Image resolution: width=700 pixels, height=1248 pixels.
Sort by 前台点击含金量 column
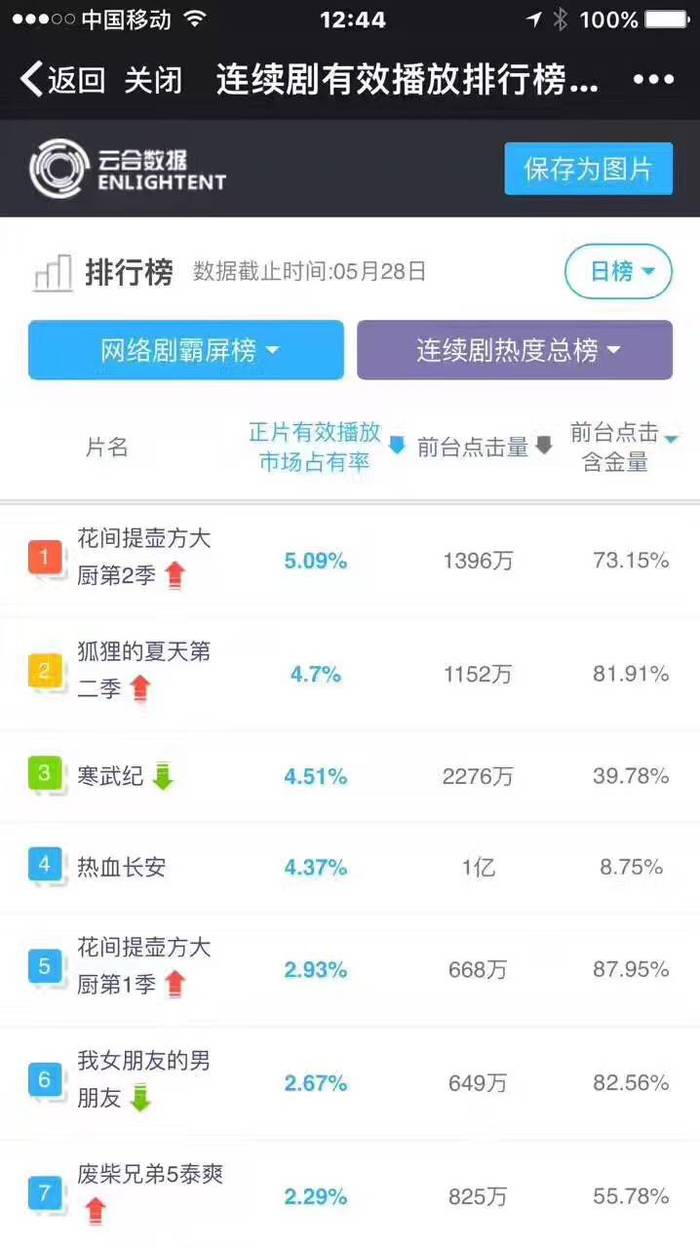624,447
